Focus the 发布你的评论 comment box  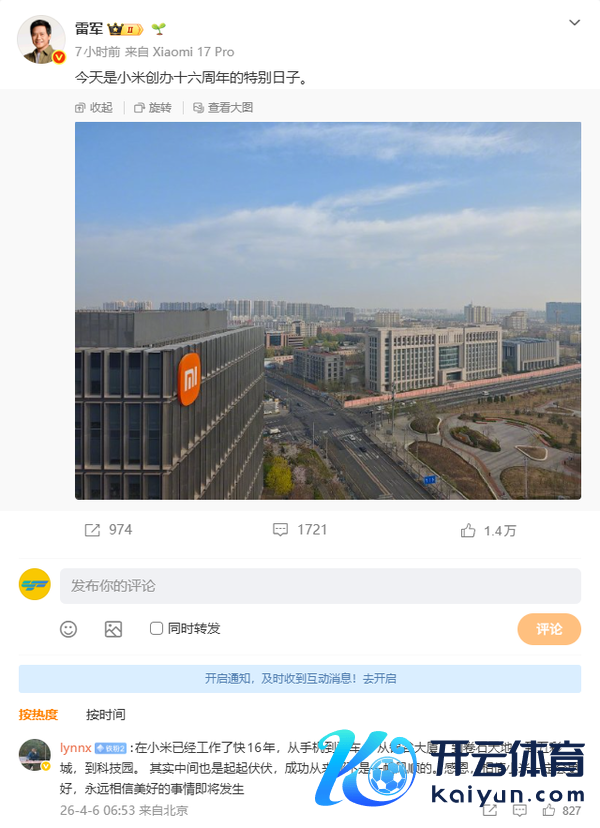click(x=321, y=586)
